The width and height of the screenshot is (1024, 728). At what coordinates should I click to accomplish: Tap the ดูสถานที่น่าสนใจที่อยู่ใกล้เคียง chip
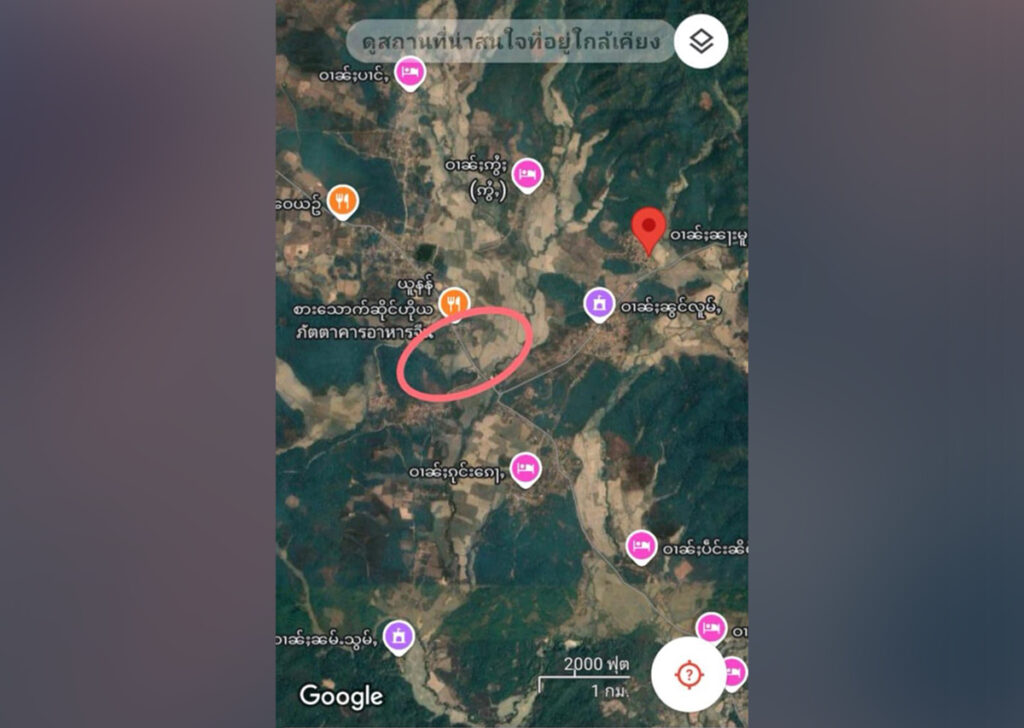point(510,42)
